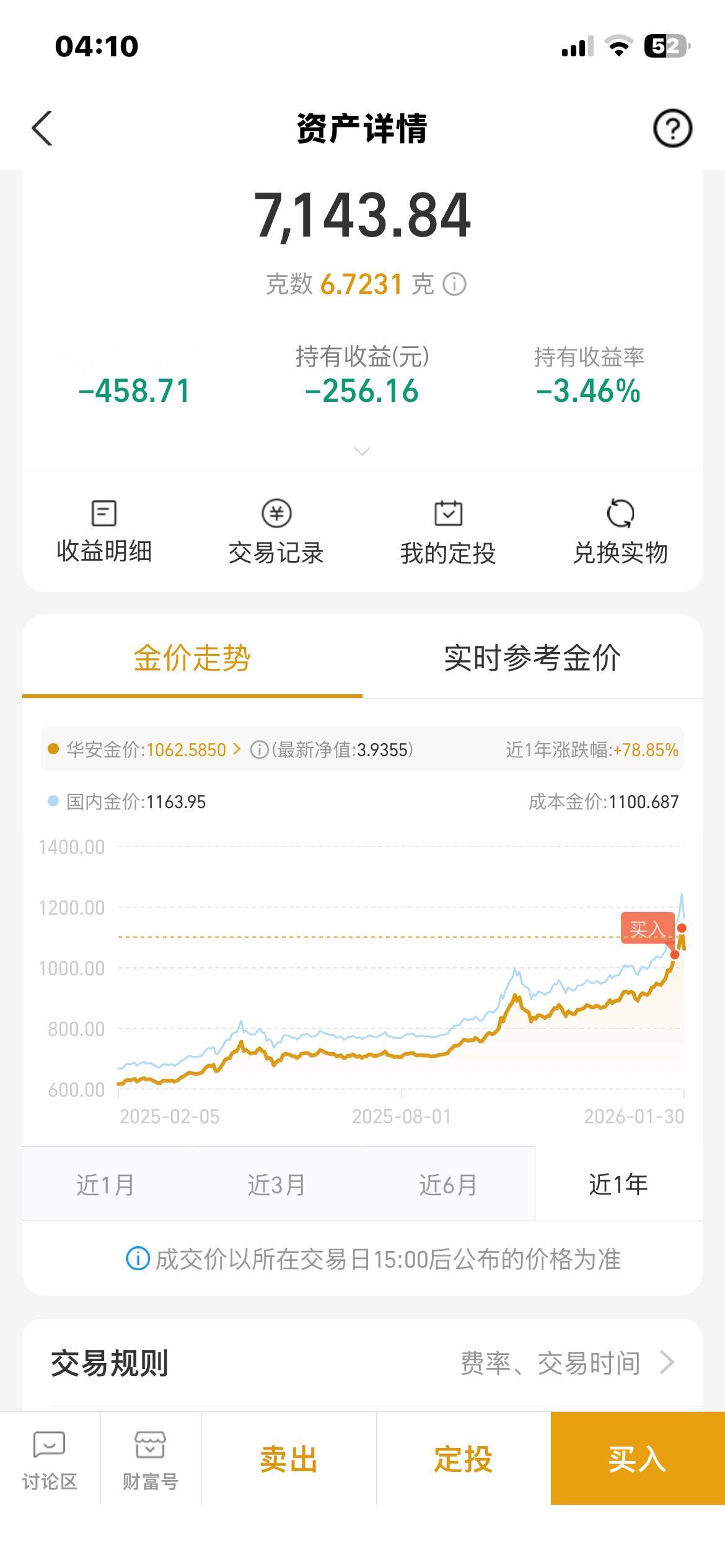Switch to the 实时参考金价 tab

point(534,659)
